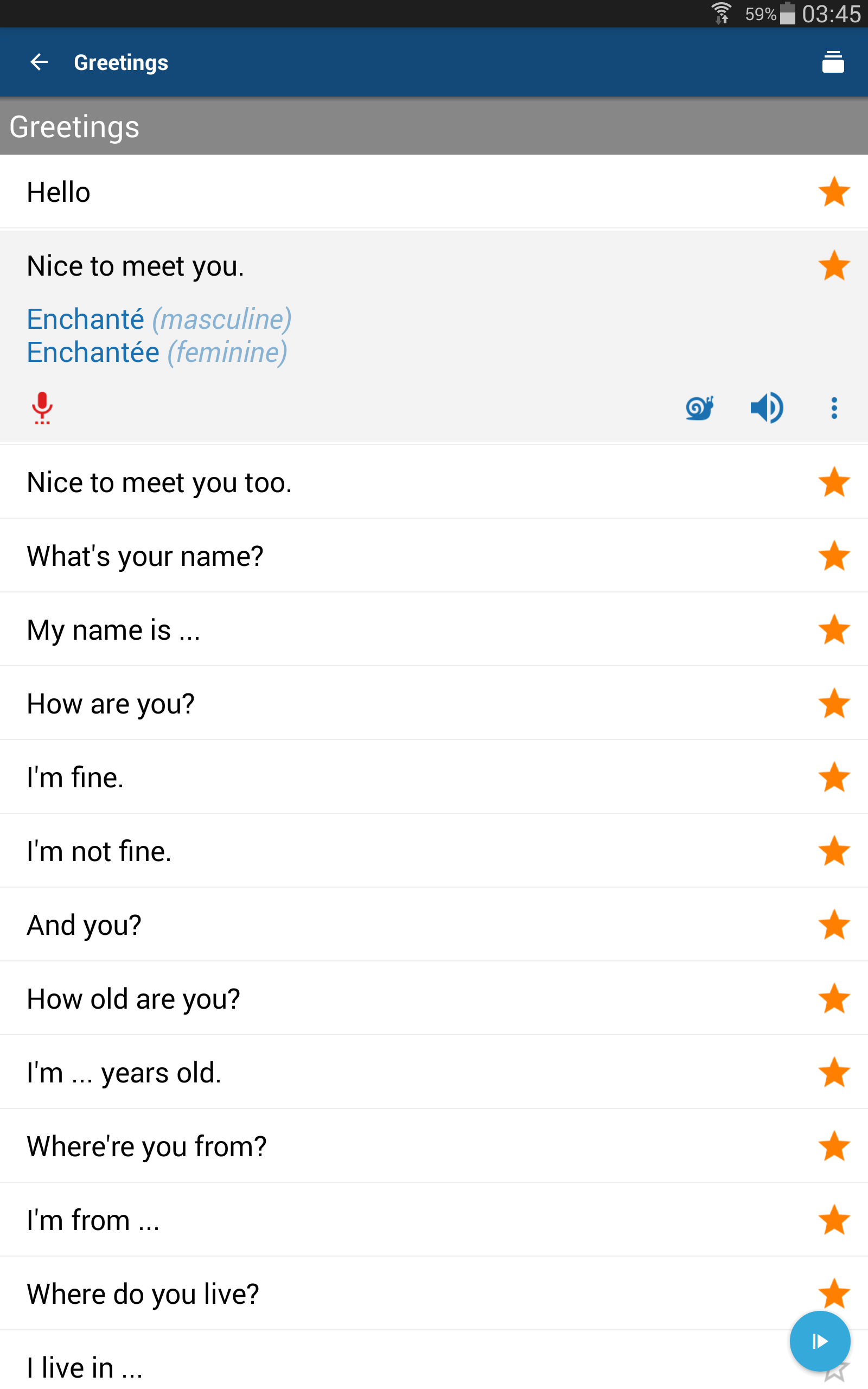Image resolution: width=868 pixels, height=1389 pixels.
Task: Open the vocabulary cards icon in top bar
Action: [x=833, y=61]
